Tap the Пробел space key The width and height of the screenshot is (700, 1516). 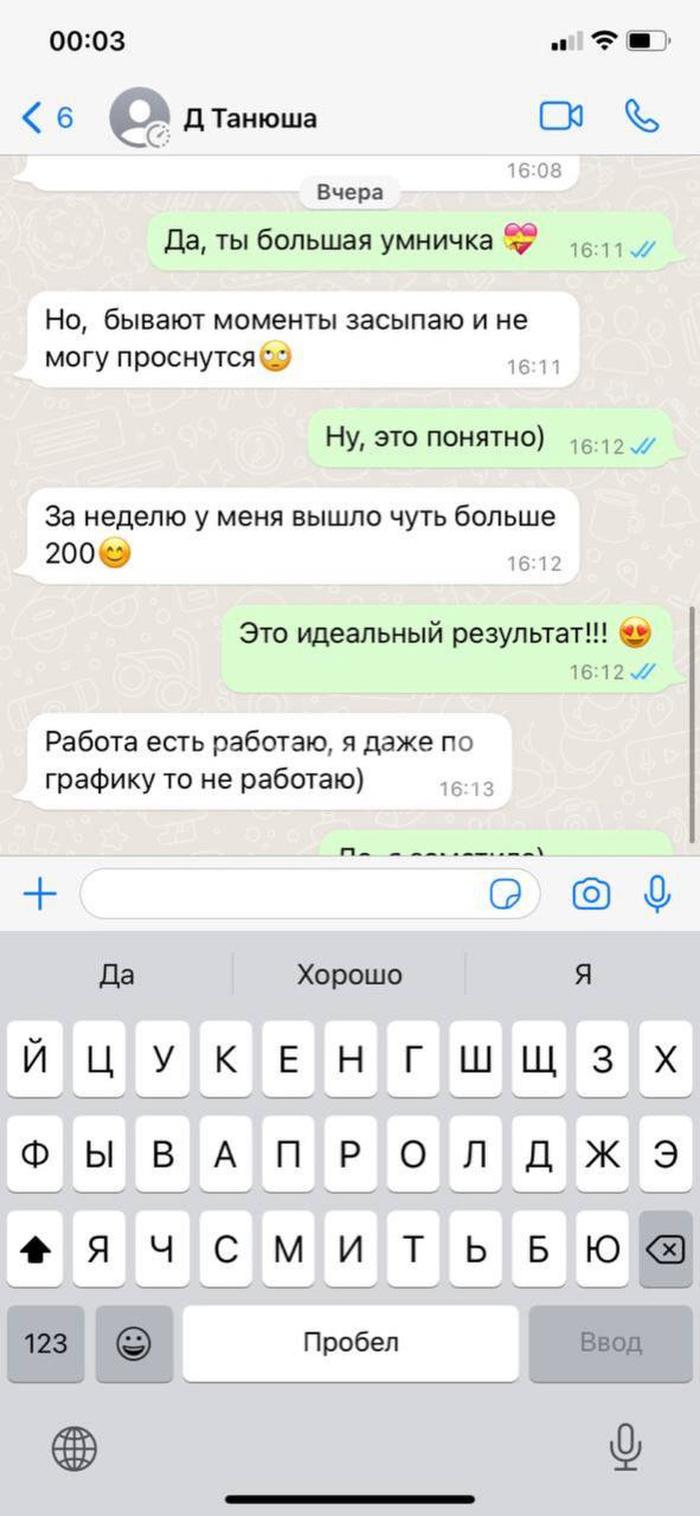[351, 1343]
